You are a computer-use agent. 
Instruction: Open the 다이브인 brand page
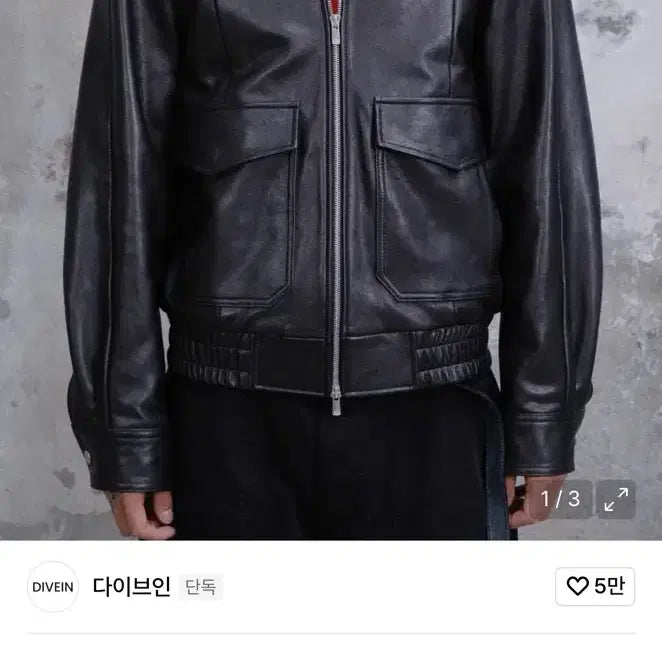(x=131, y=586)
